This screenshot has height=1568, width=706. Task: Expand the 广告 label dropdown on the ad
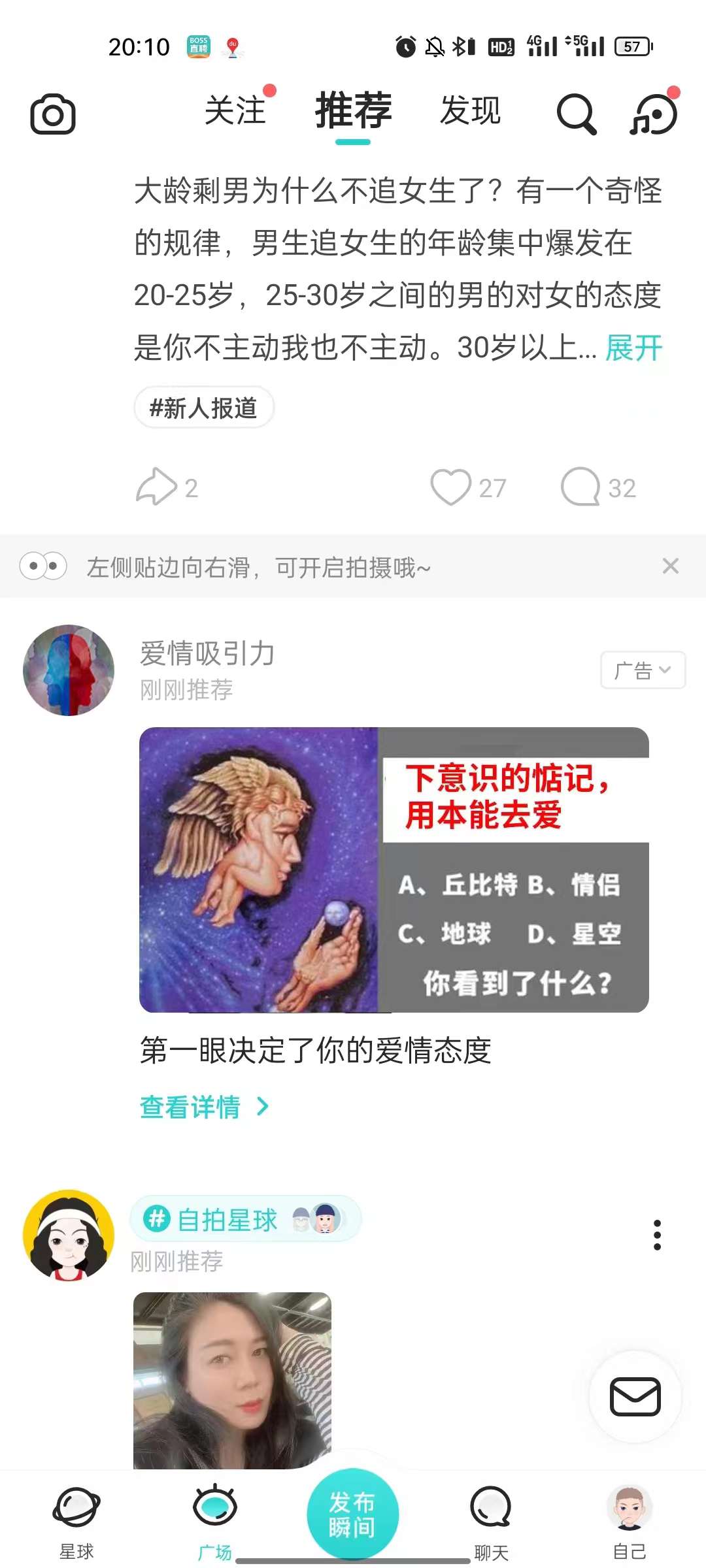pyautogui.click(x=642, y=670)
